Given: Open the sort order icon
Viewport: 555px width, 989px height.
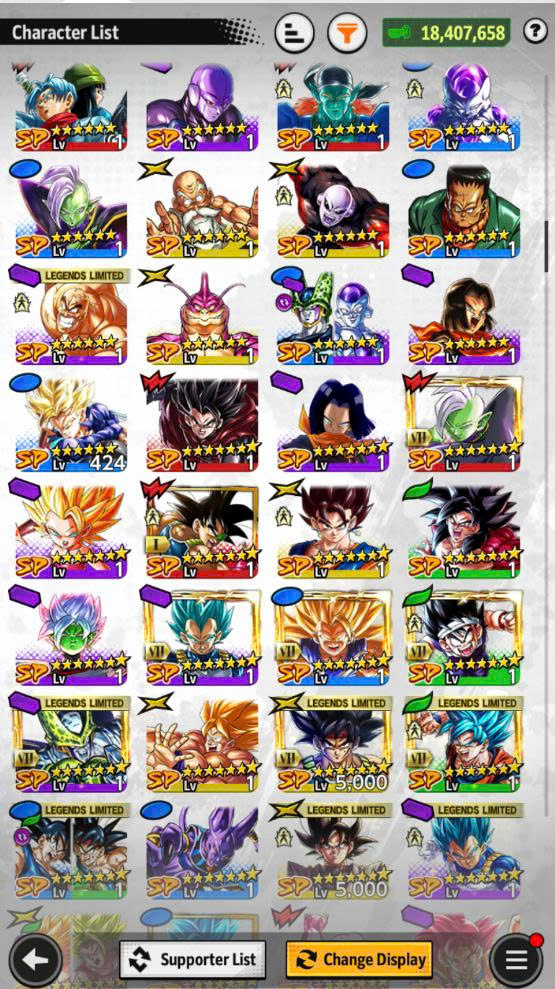Looking at the screenshot, I should tap(294, 32).
